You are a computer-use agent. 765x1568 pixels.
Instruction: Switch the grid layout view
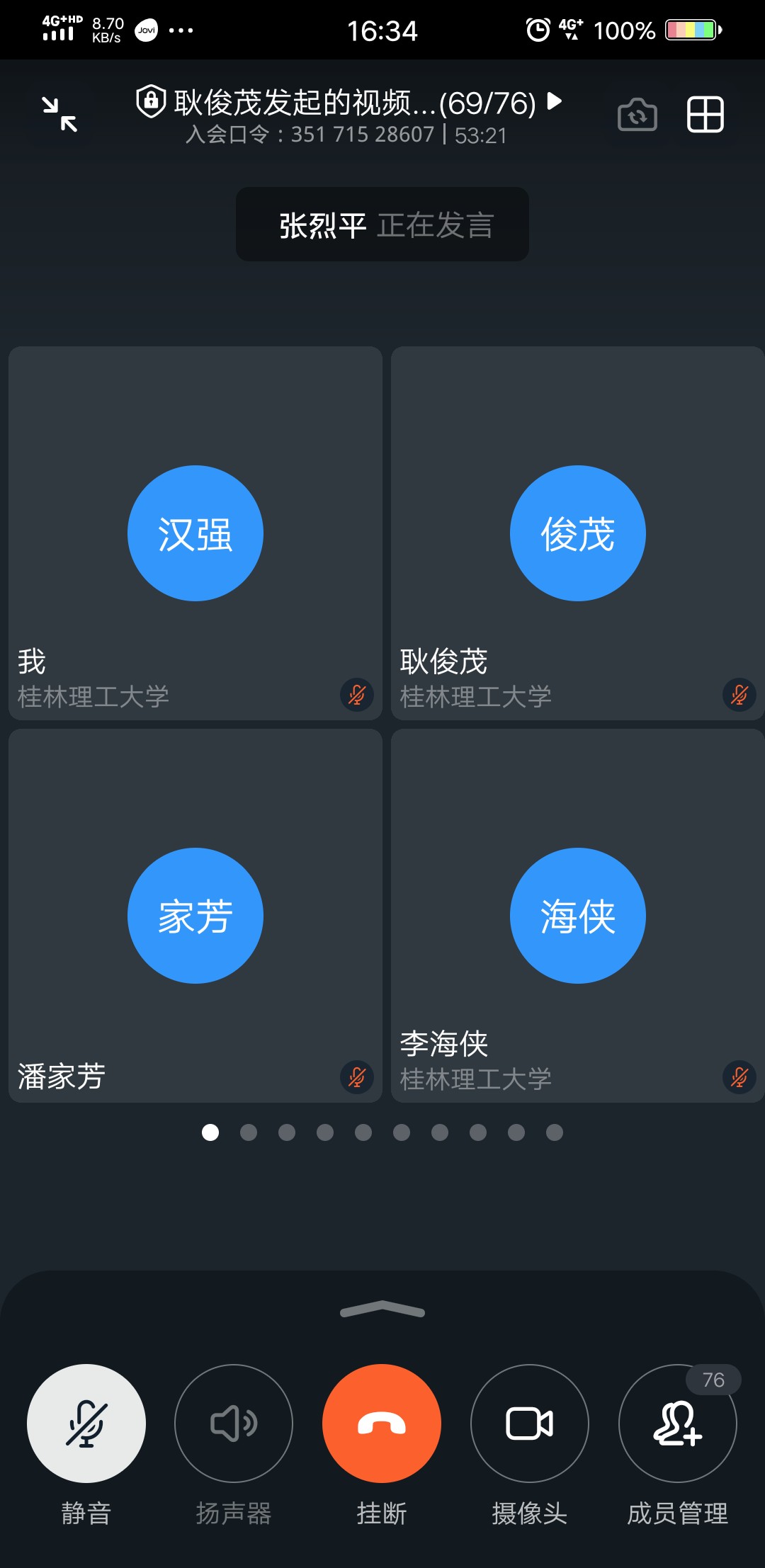coord(705,115)
